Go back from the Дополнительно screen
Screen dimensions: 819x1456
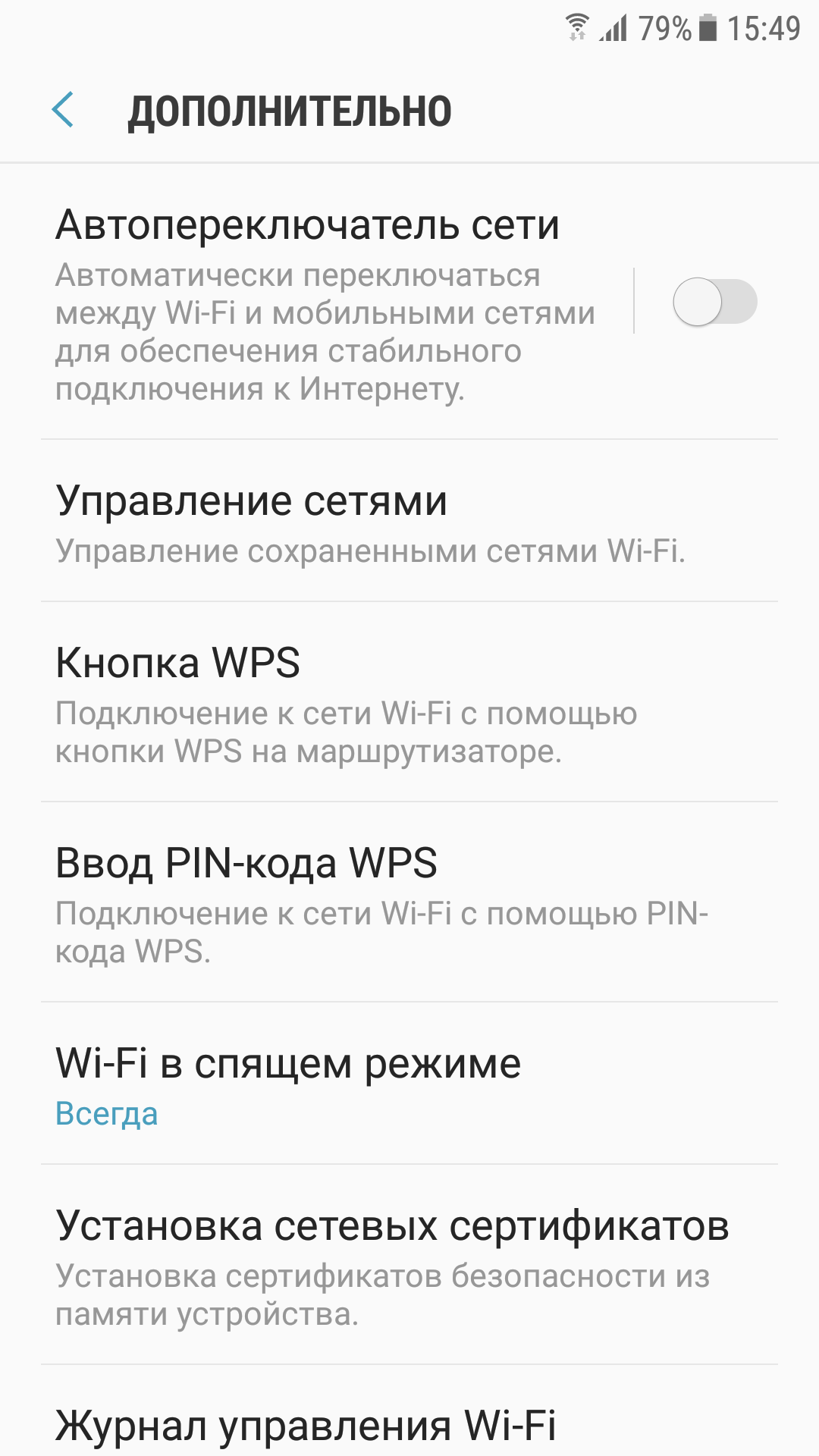click(x=63, y=110)
